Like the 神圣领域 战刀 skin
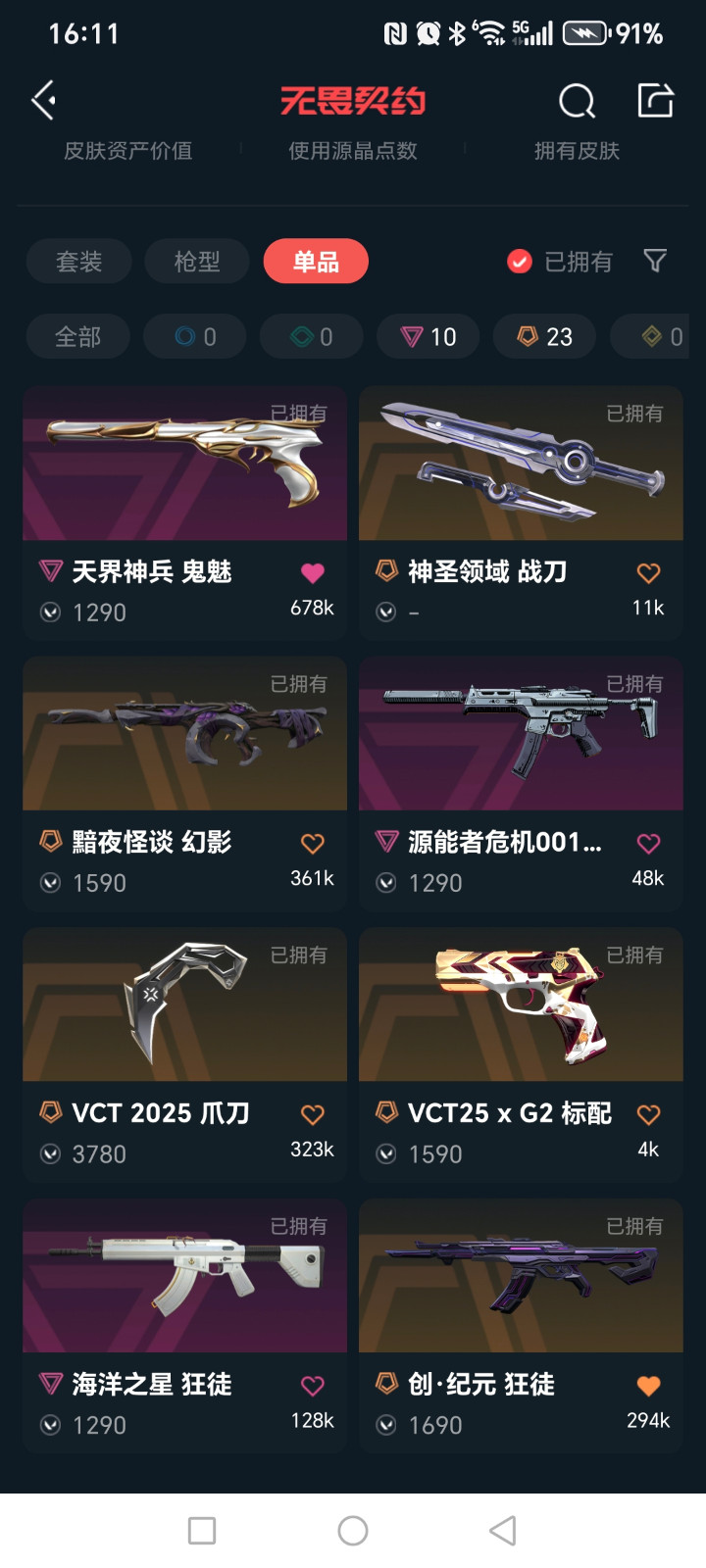 click(648, 573)
